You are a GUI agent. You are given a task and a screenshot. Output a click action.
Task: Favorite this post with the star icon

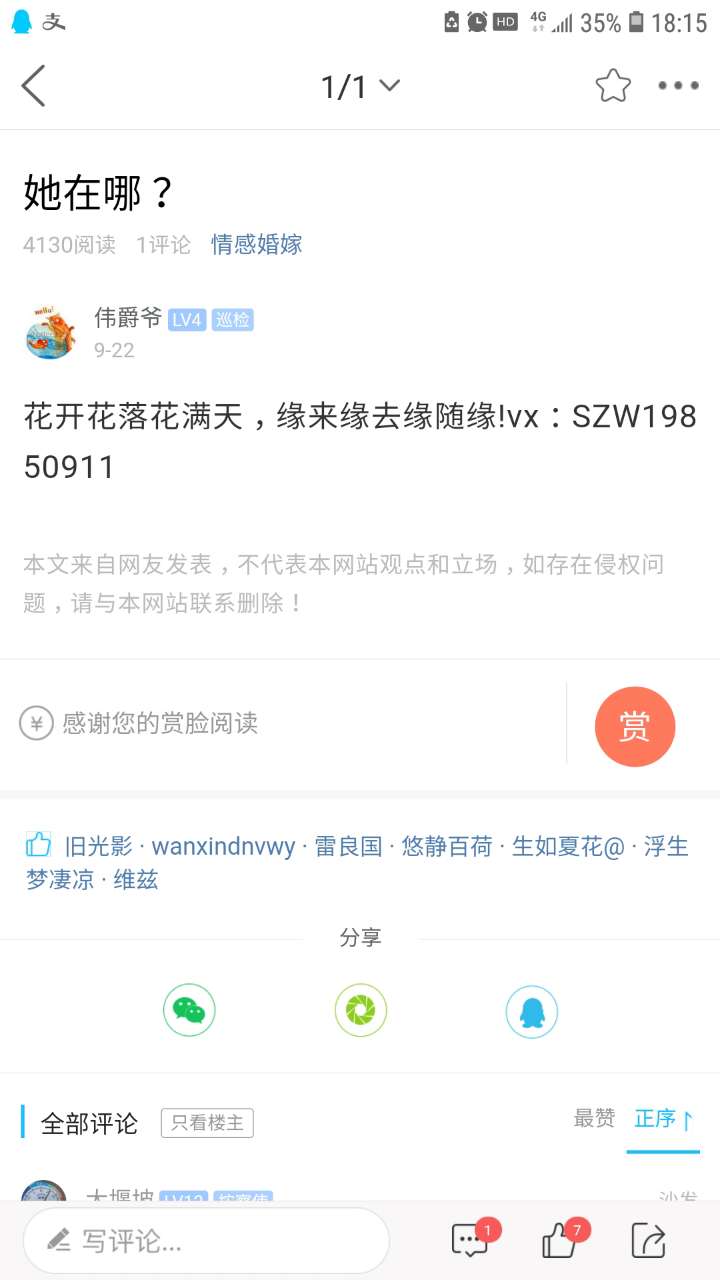(613, 86)
